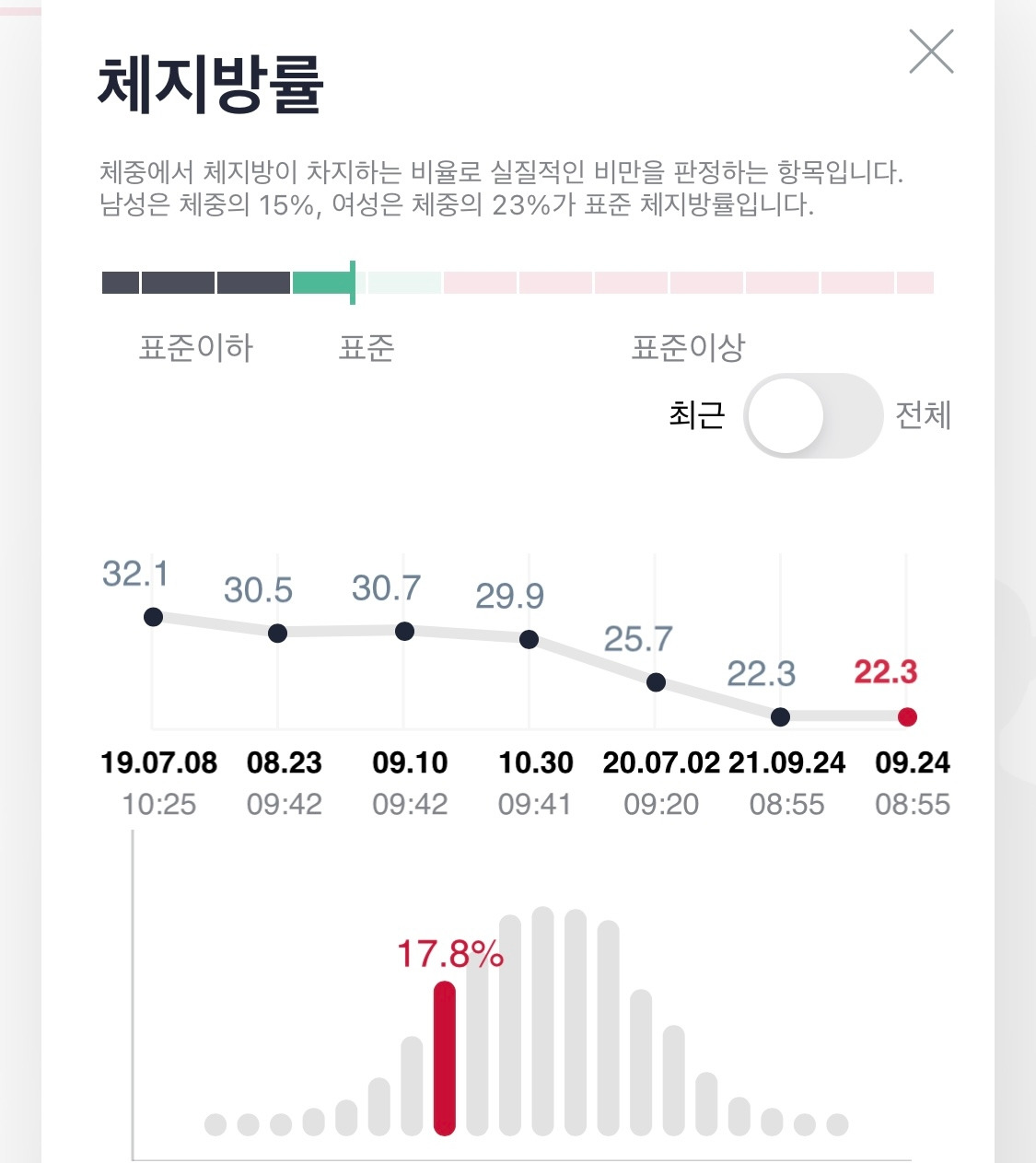Screen dimensions: 1036x1163
Task: Select the 08.23 data point (30.5)
Action: point(277,634)
